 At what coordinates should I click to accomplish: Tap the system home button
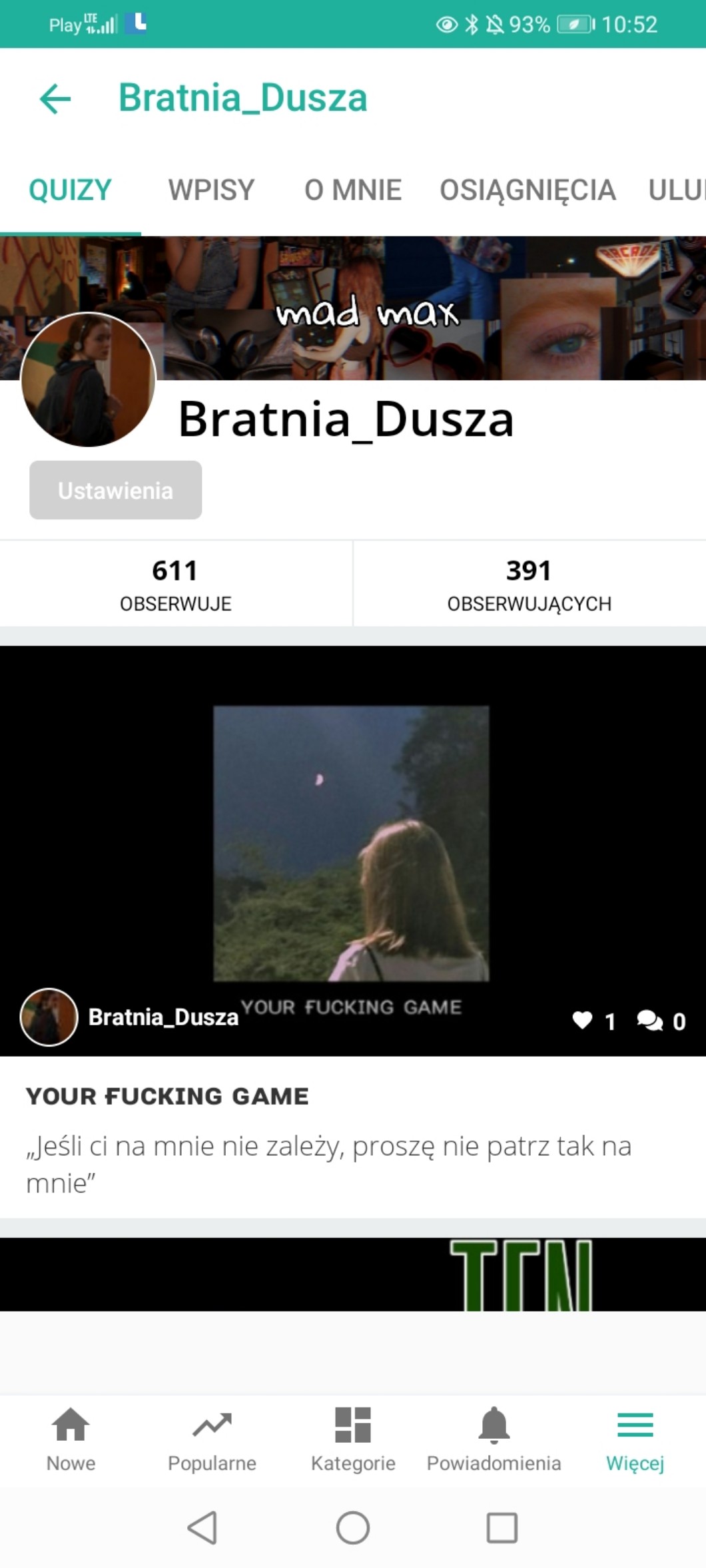(352, 1527)
